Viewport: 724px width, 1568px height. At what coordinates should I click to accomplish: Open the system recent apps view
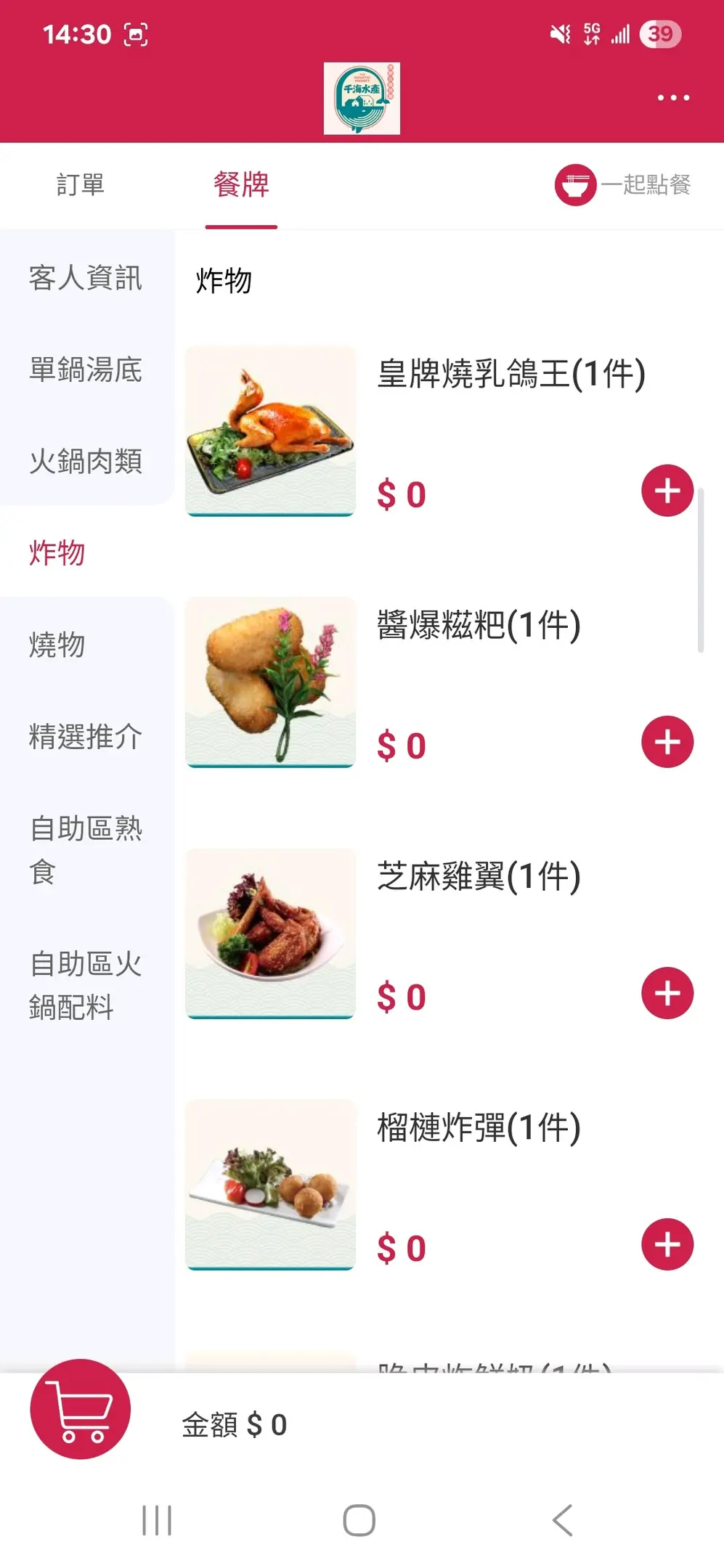click(157, 1520)
